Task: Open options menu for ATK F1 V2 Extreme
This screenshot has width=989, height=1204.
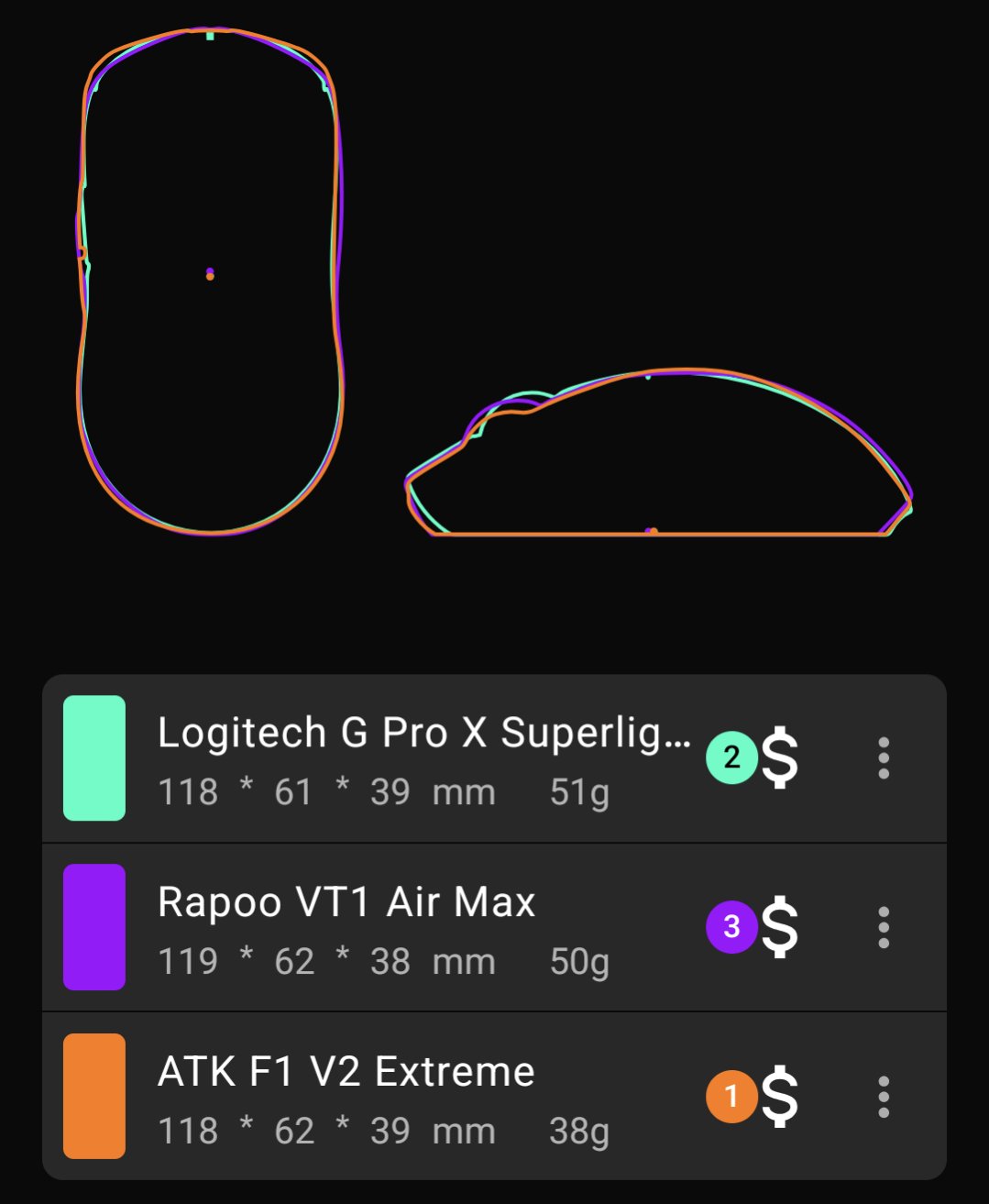Action: (x=883, y=1097)
